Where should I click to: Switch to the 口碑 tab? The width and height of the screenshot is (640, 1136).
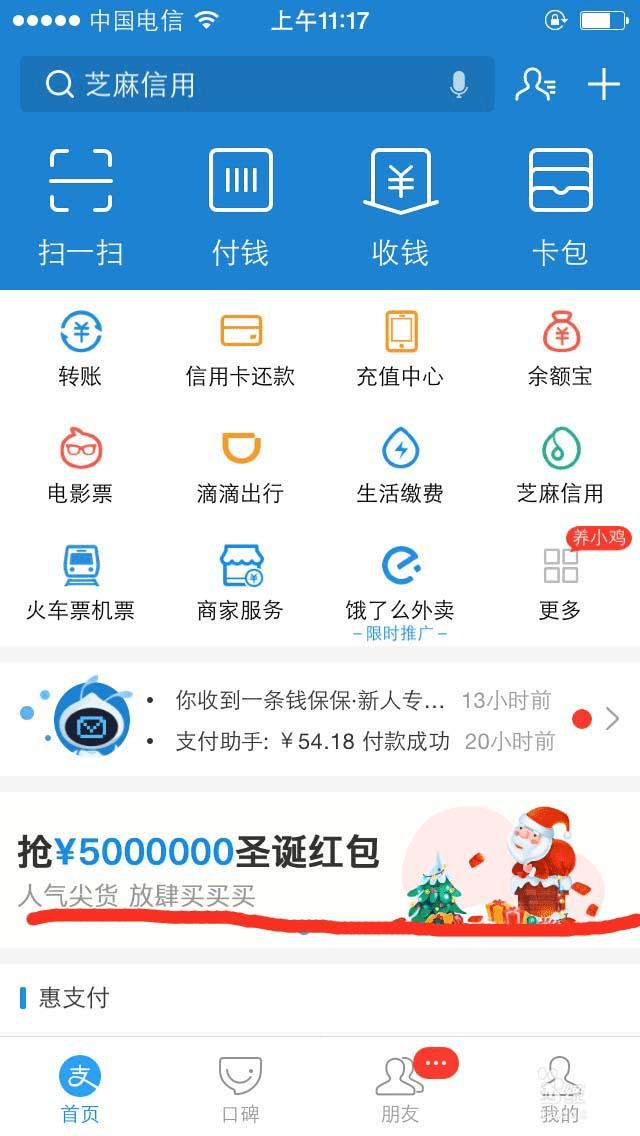point(240,1088)
